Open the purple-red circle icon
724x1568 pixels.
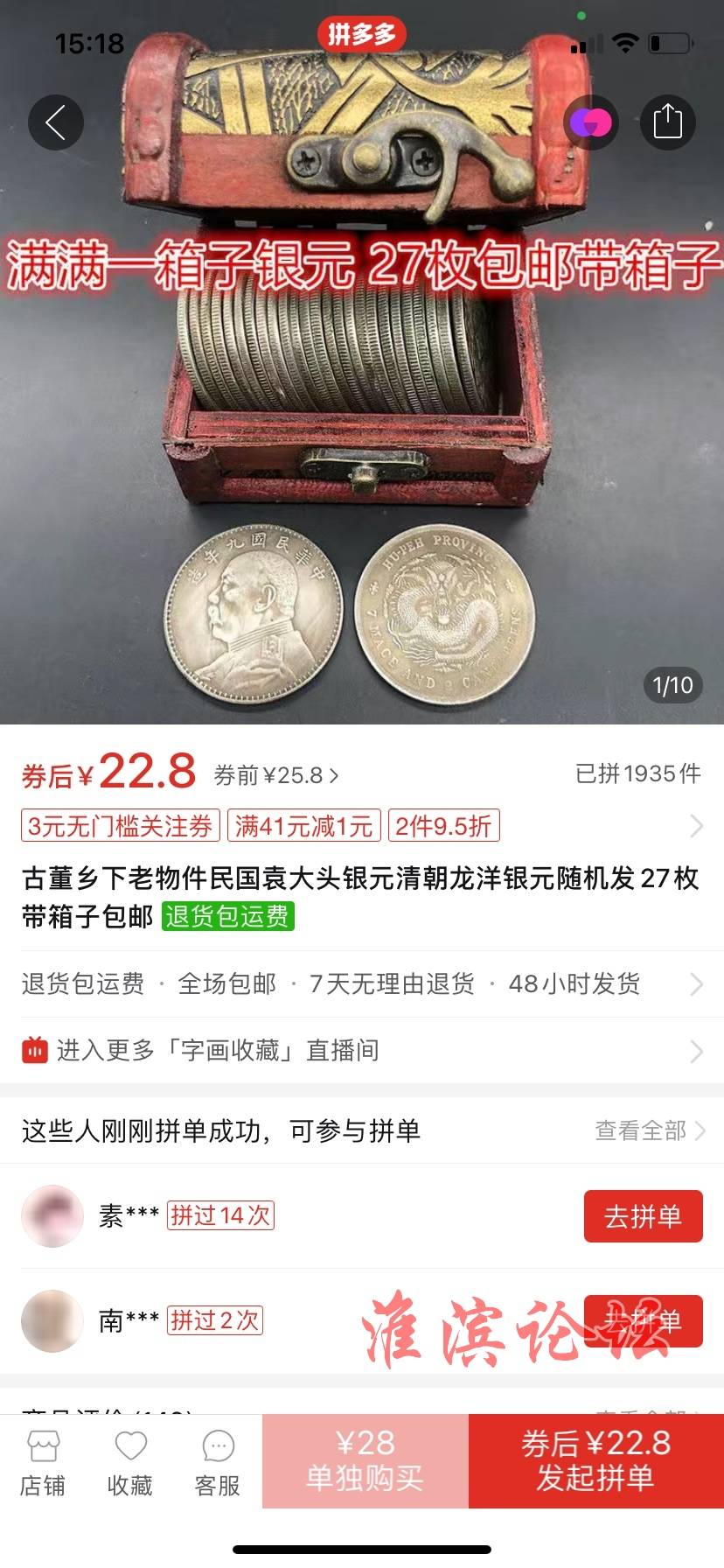click(591, 122)
